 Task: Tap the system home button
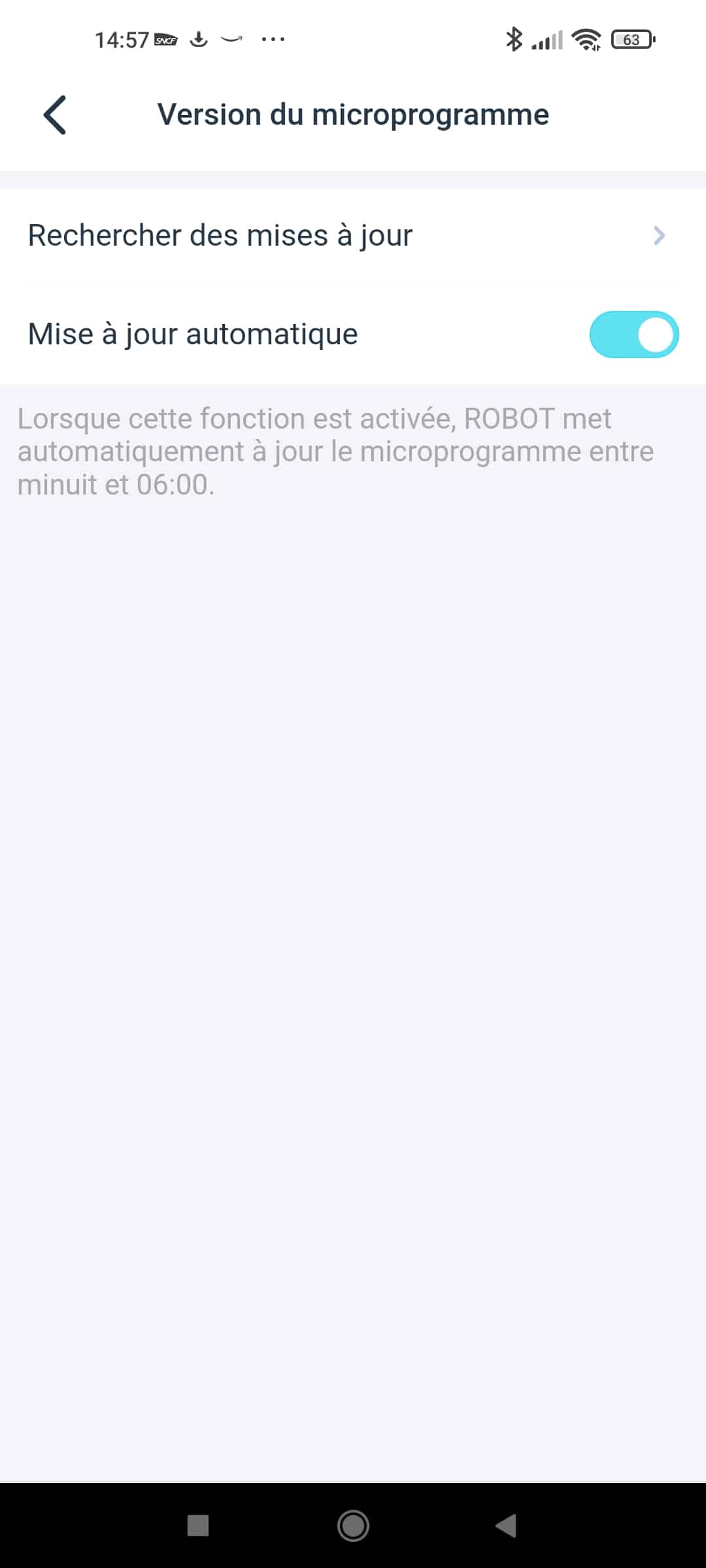pyautogui.click(x=353, y=1526)
